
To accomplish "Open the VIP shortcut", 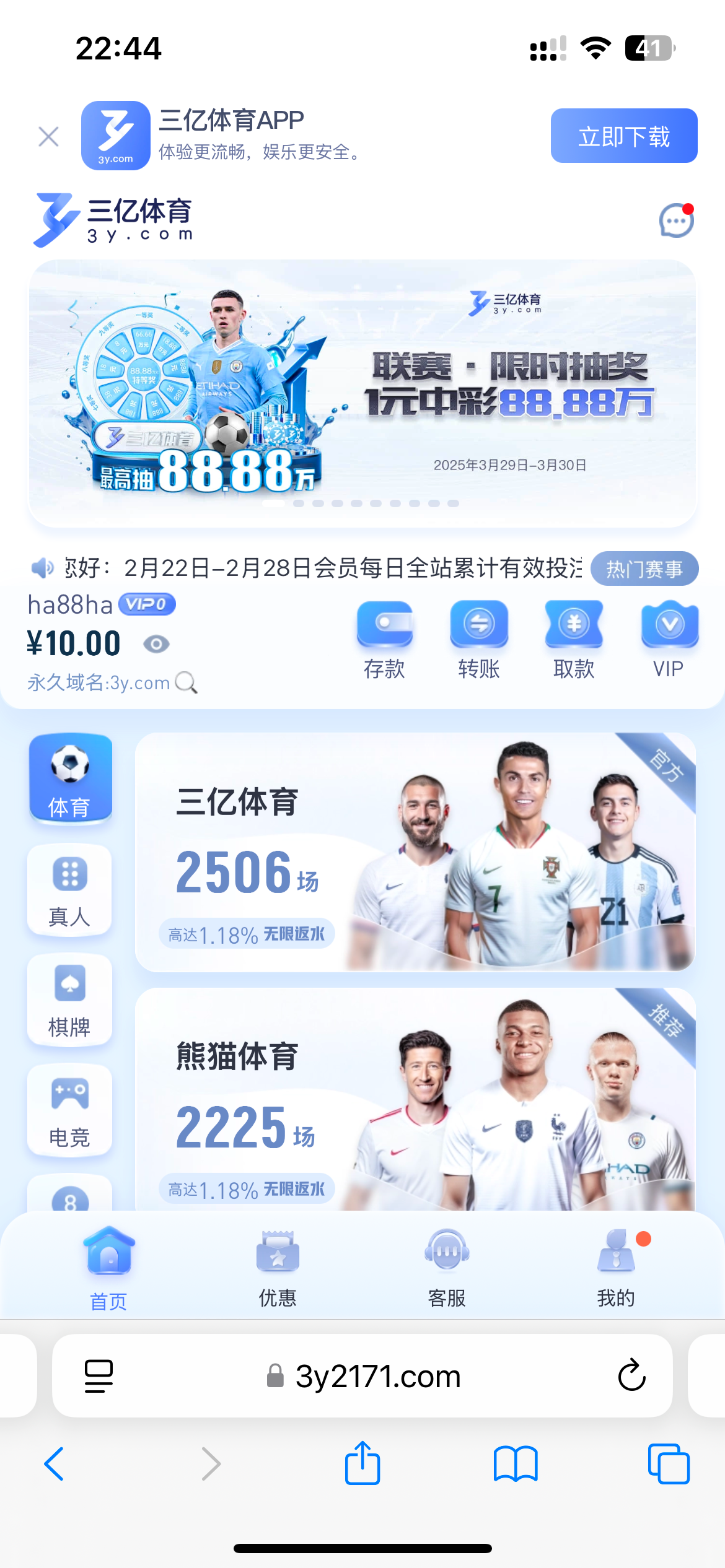I will pyautogui.click(x=669, y=639).
